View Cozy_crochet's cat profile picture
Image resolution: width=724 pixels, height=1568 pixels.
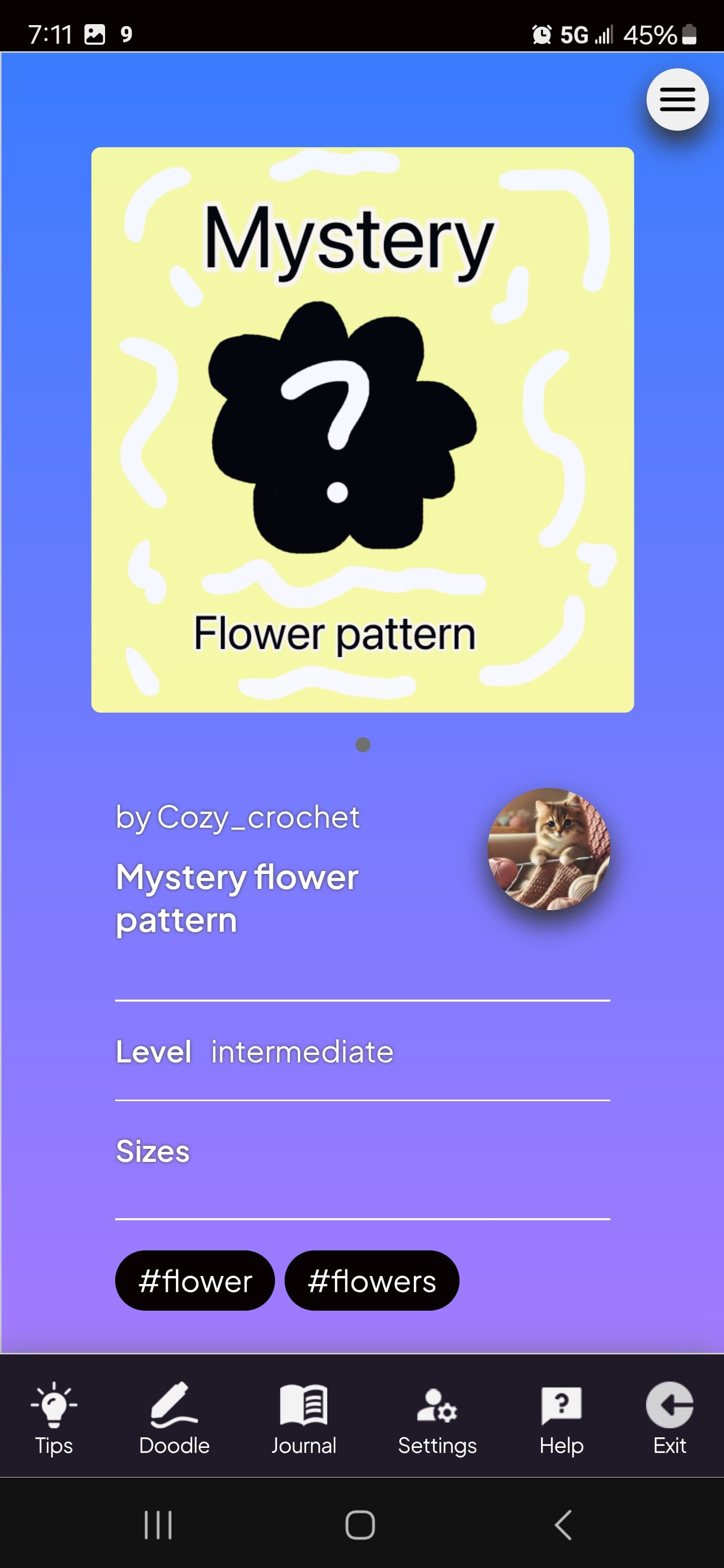point(549,848)
